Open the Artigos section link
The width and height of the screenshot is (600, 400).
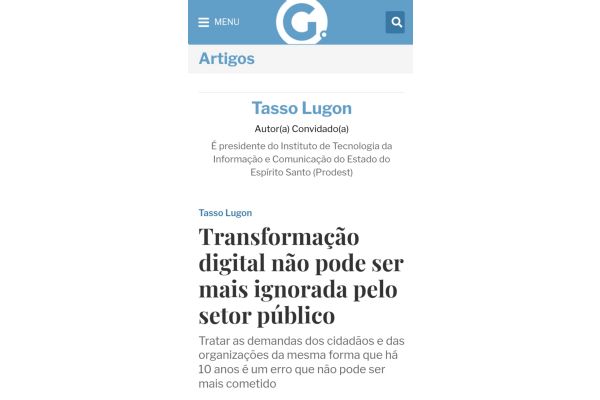[226, 59]
